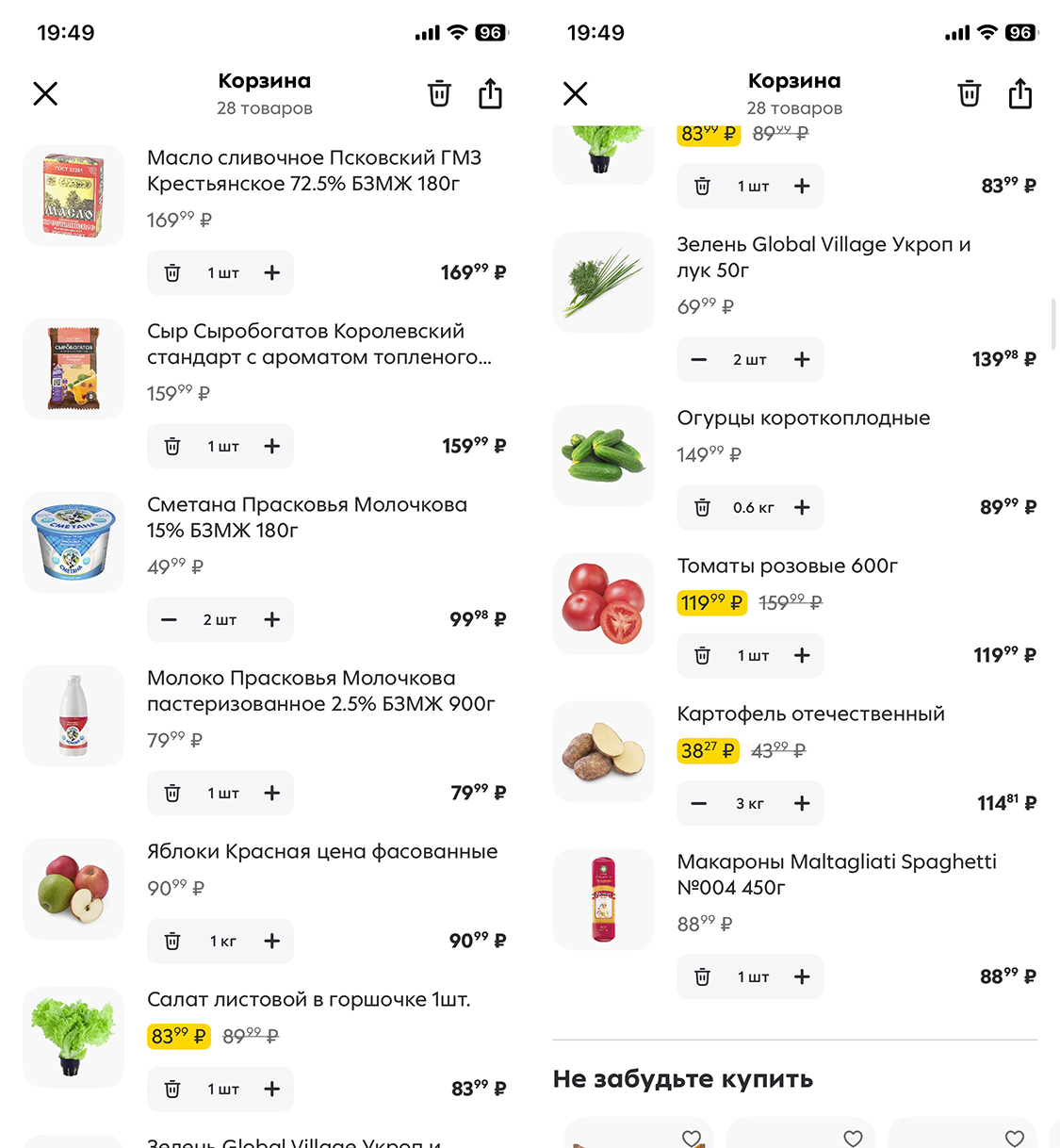
Task: Add more Яблоки Красная цена
Action: 272,942
